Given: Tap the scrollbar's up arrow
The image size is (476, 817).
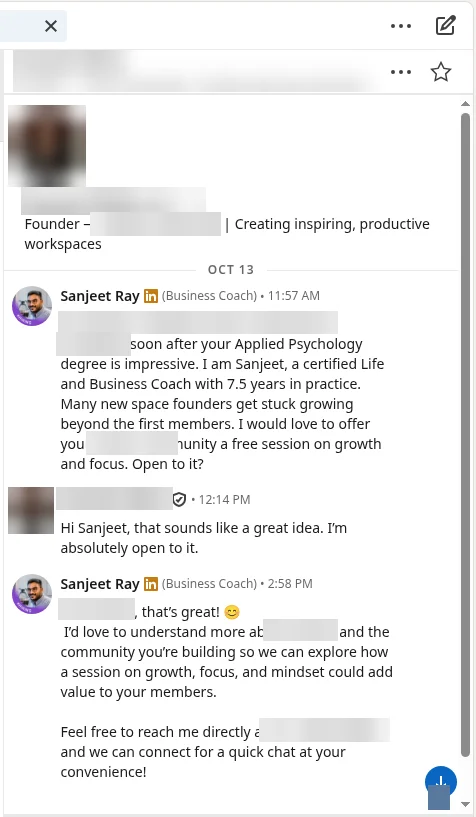Looking at the screenshot, I should tap(465, 104).
